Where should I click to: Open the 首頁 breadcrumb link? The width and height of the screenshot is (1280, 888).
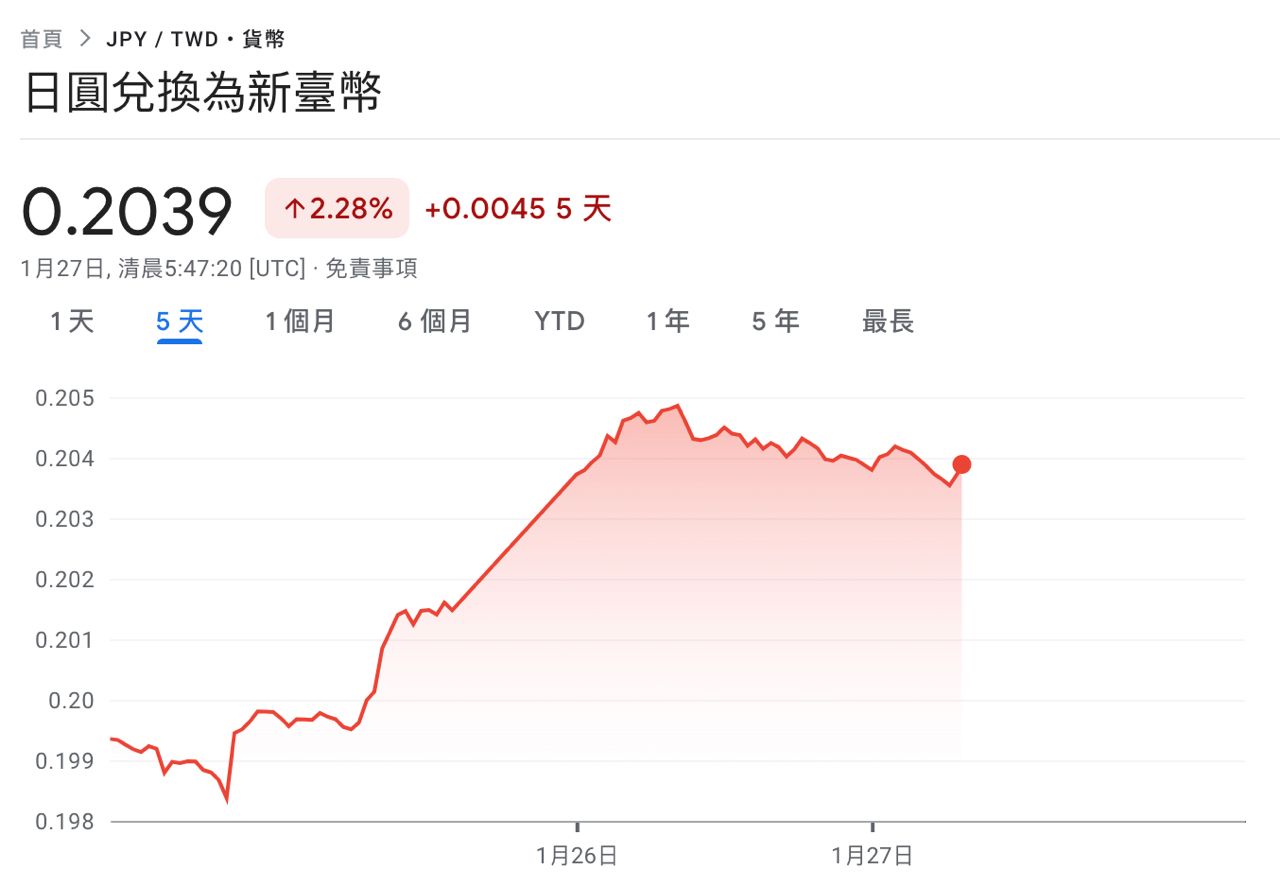[x=41, y=39]
